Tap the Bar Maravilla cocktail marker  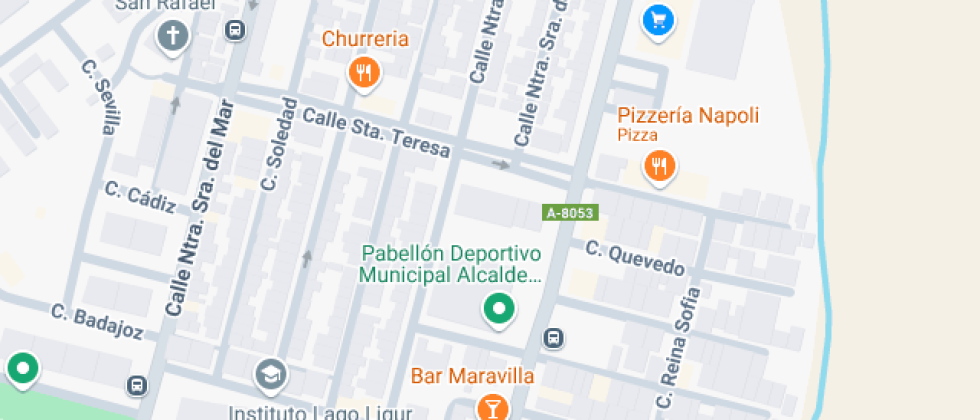coord(491,407)
